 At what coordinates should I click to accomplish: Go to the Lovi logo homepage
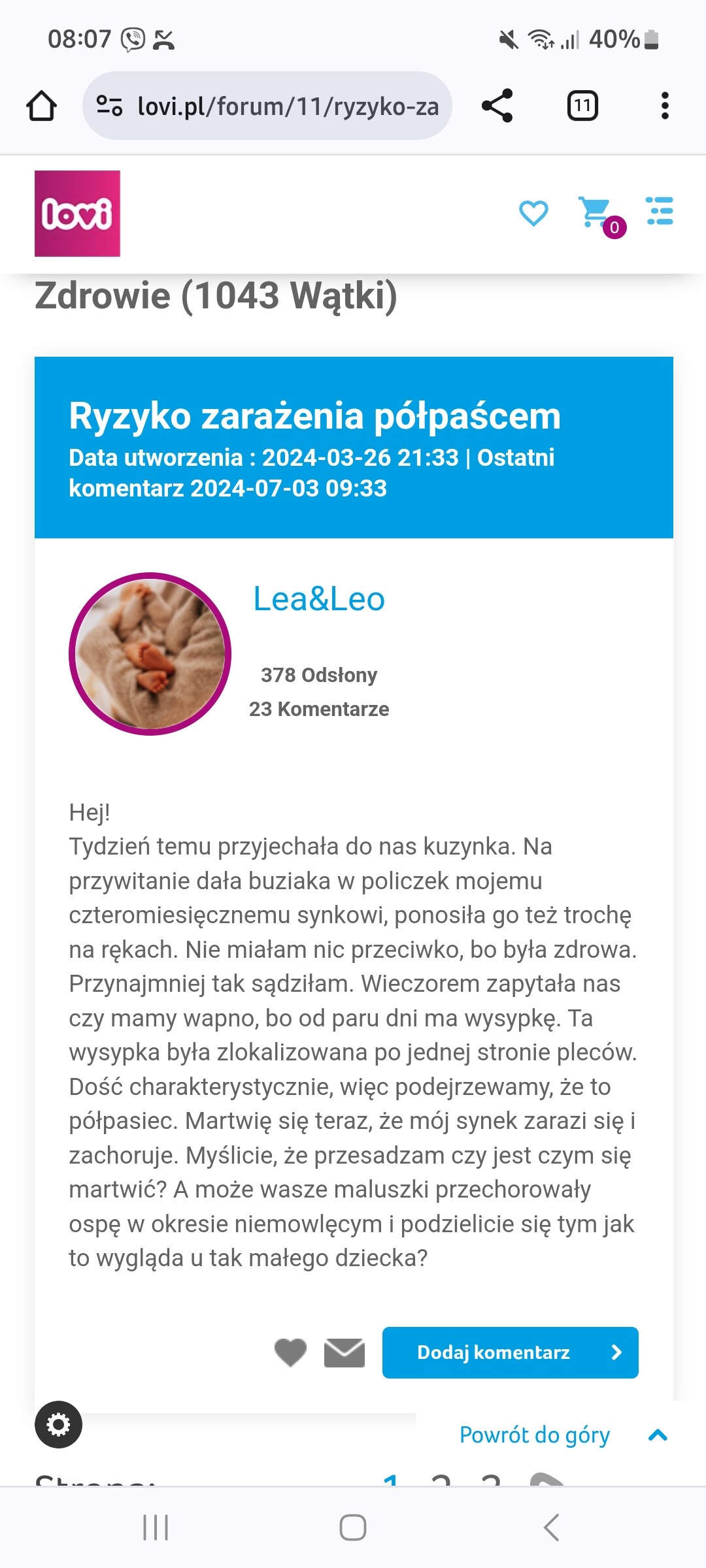tap(77, 214)
